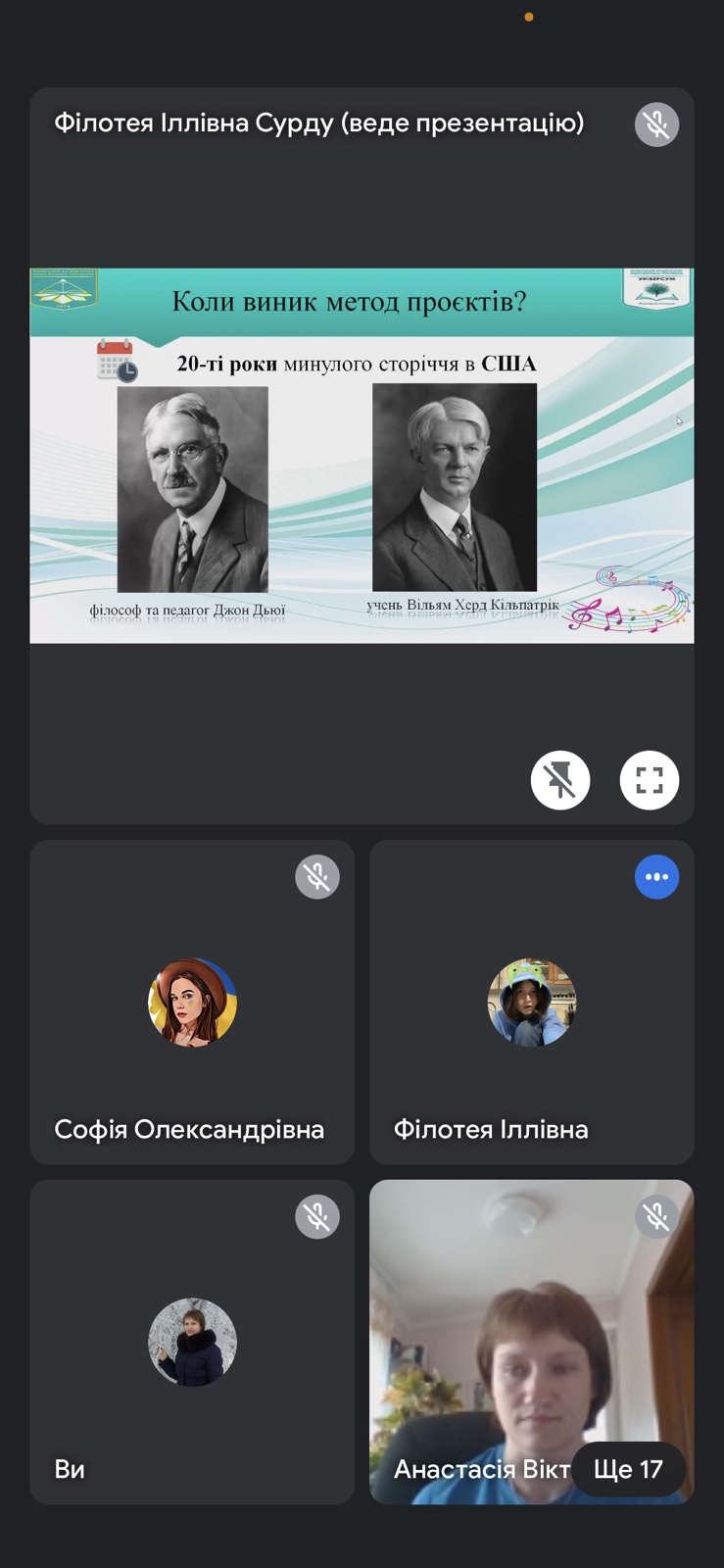This screenshot has height=1568, width=724.
Task: Tap the presentation by Філотея Іллівна Сурду
Action: click(x=362, y=456)
